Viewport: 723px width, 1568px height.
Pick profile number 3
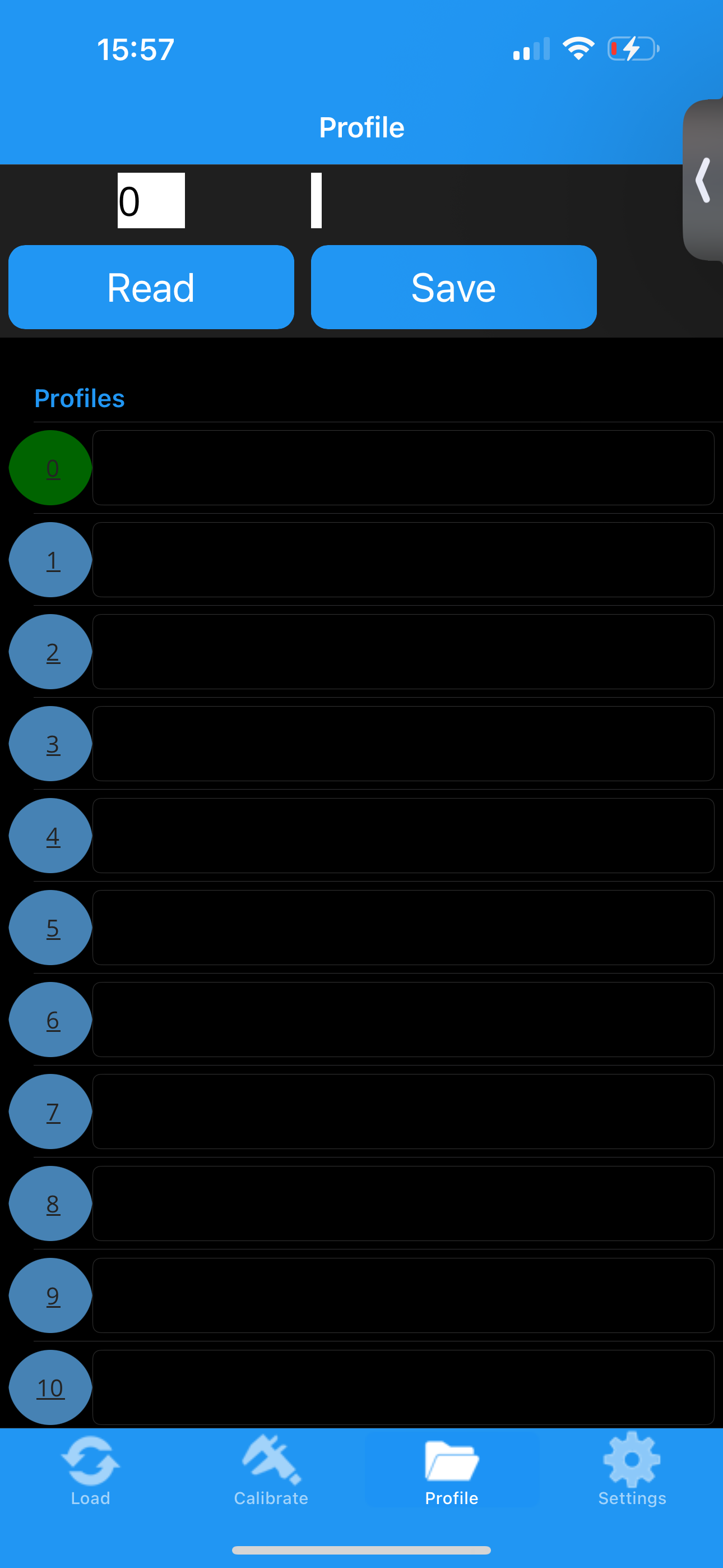50,743
